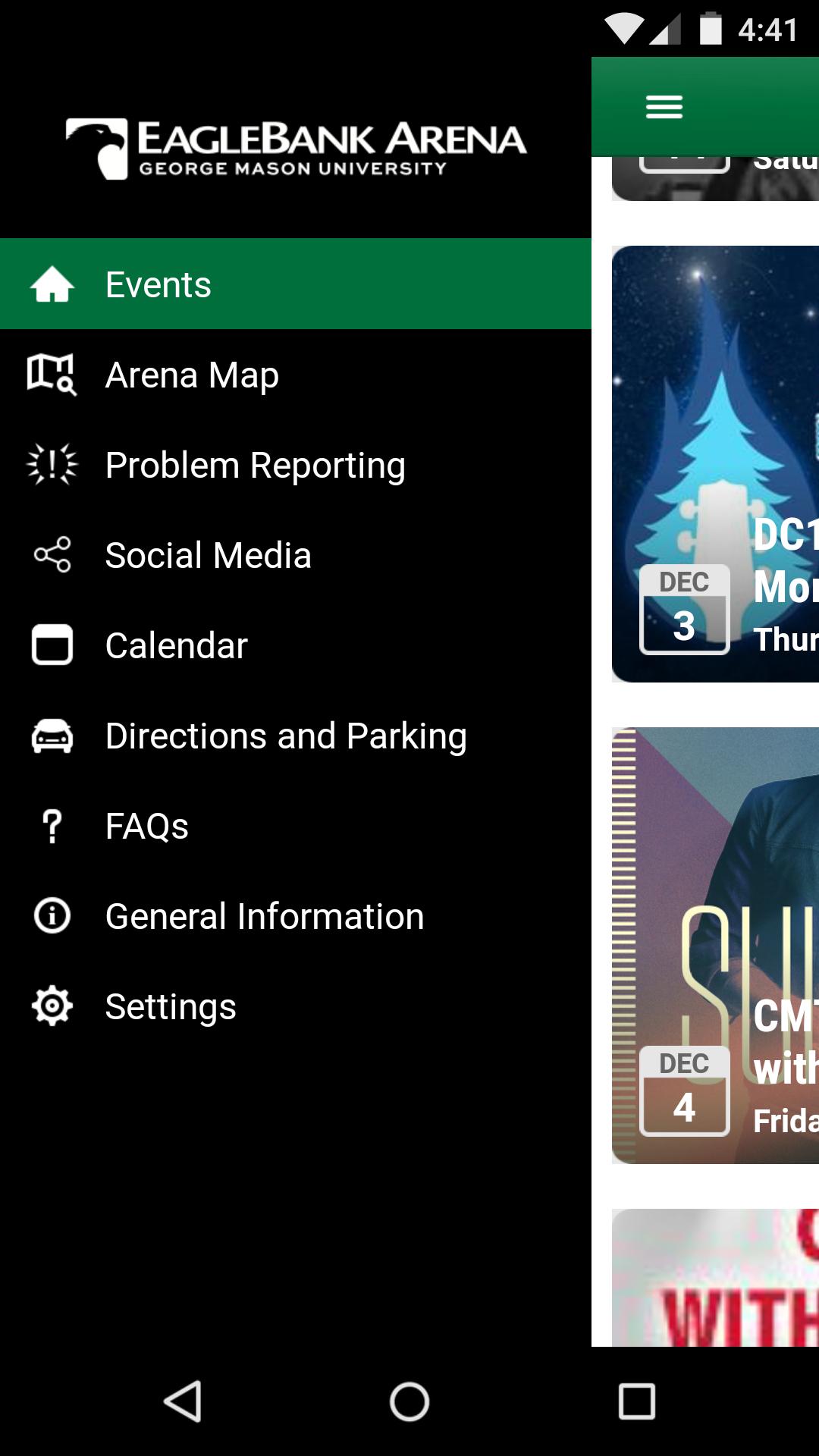819x1456 pixels.
Task: Show the FAQs page
Action: [295, 826]
